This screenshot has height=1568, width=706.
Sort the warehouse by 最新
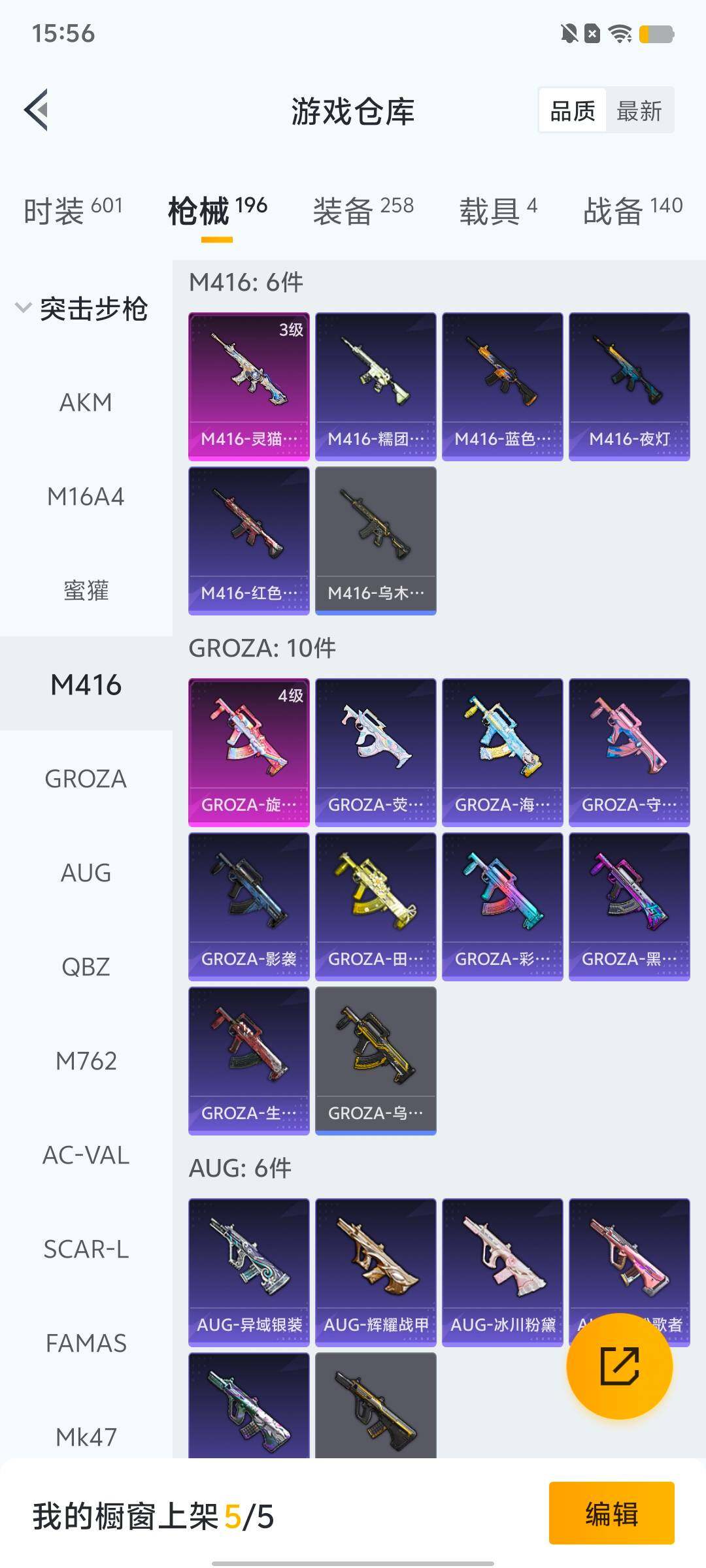[x=639, y=111]
